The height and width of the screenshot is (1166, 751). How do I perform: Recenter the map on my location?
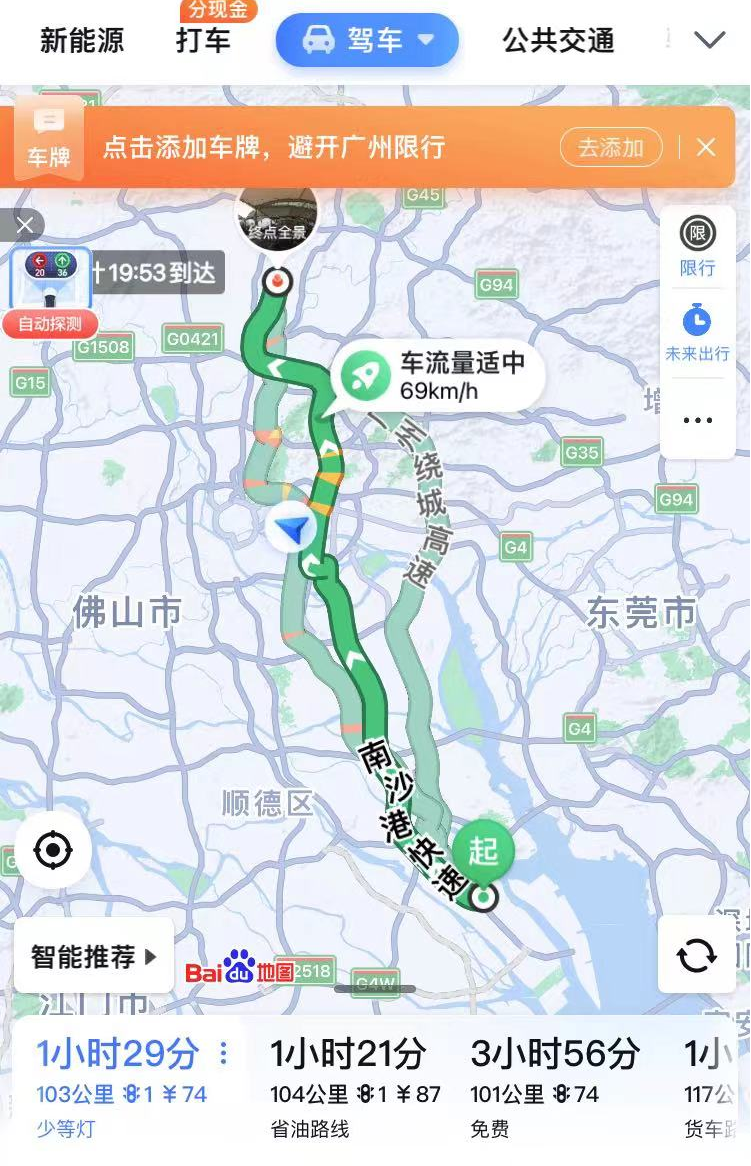(x=52, y=851)
